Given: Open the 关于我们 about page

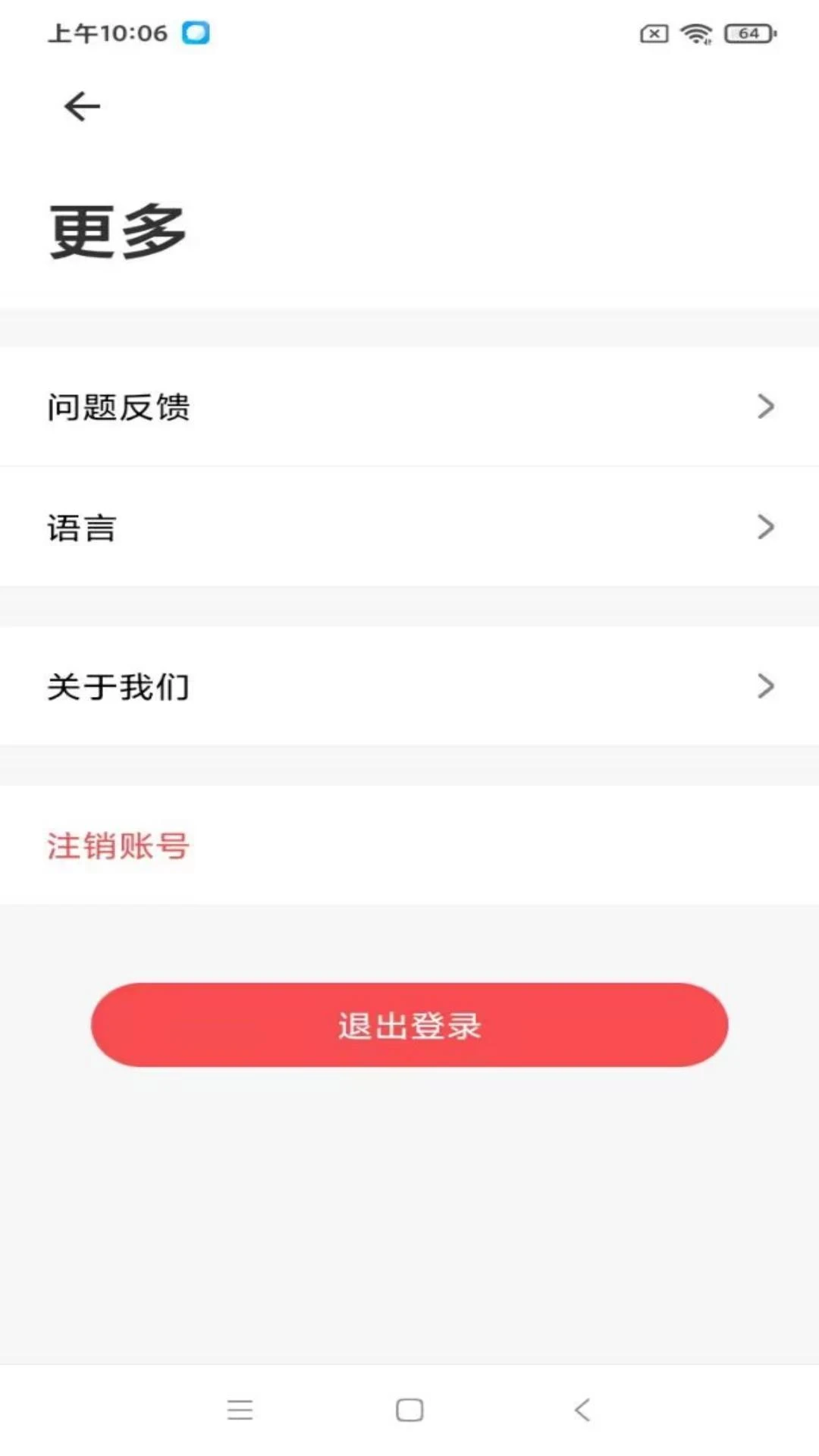Looking at the screenshot, I should click(x=303, y=686).
